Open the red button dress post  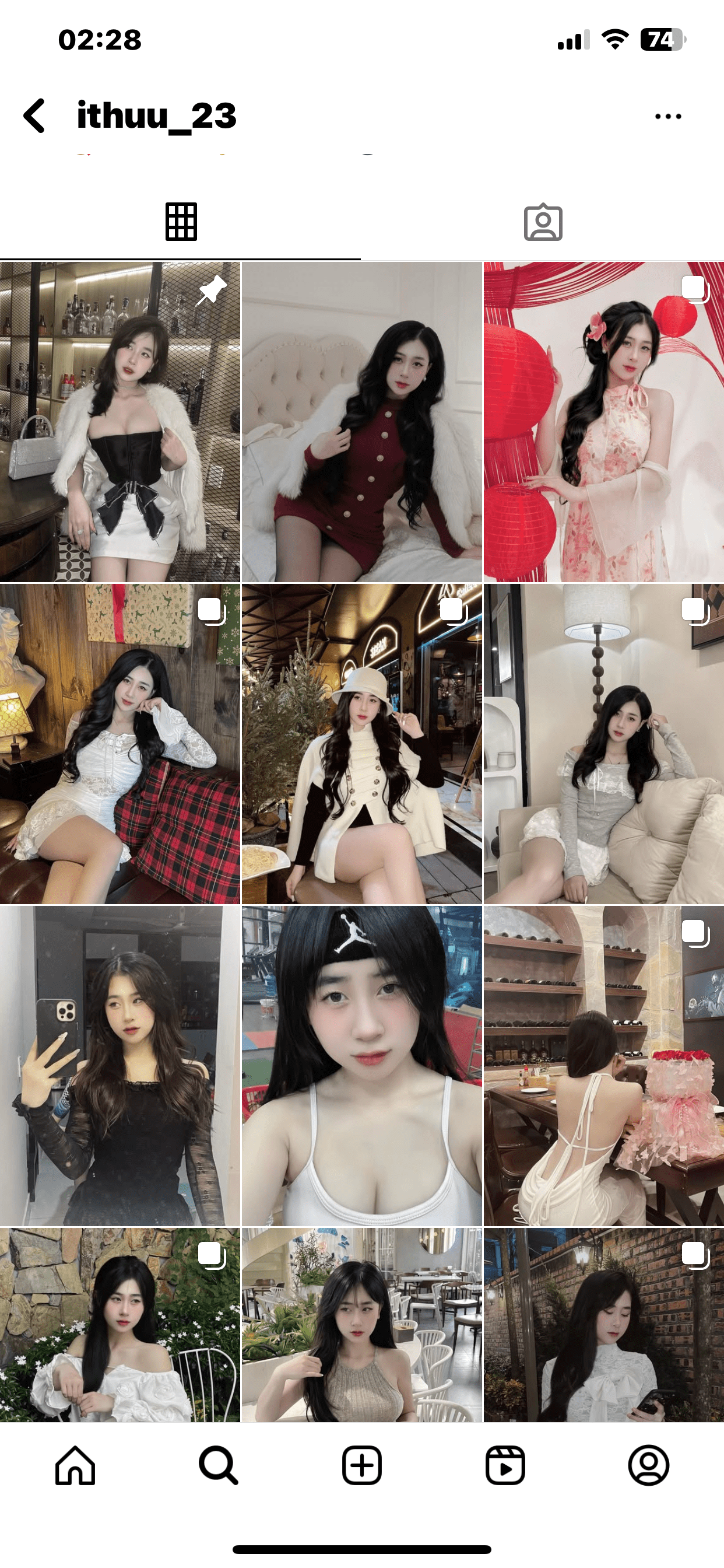click(361, 422)
